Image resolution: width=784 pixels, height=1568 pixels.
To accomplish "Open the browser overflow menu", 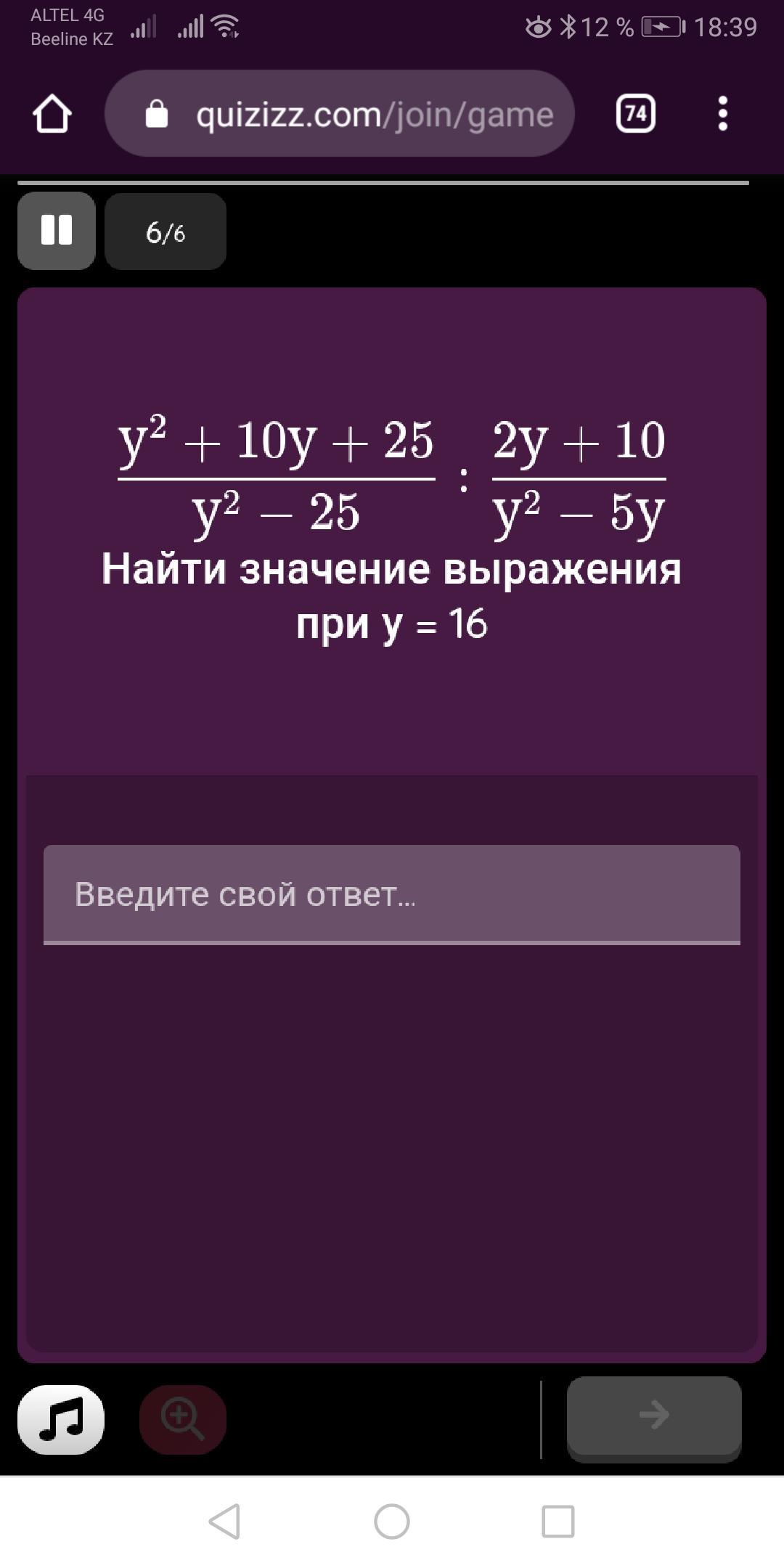I will click(x=722, y=114).
